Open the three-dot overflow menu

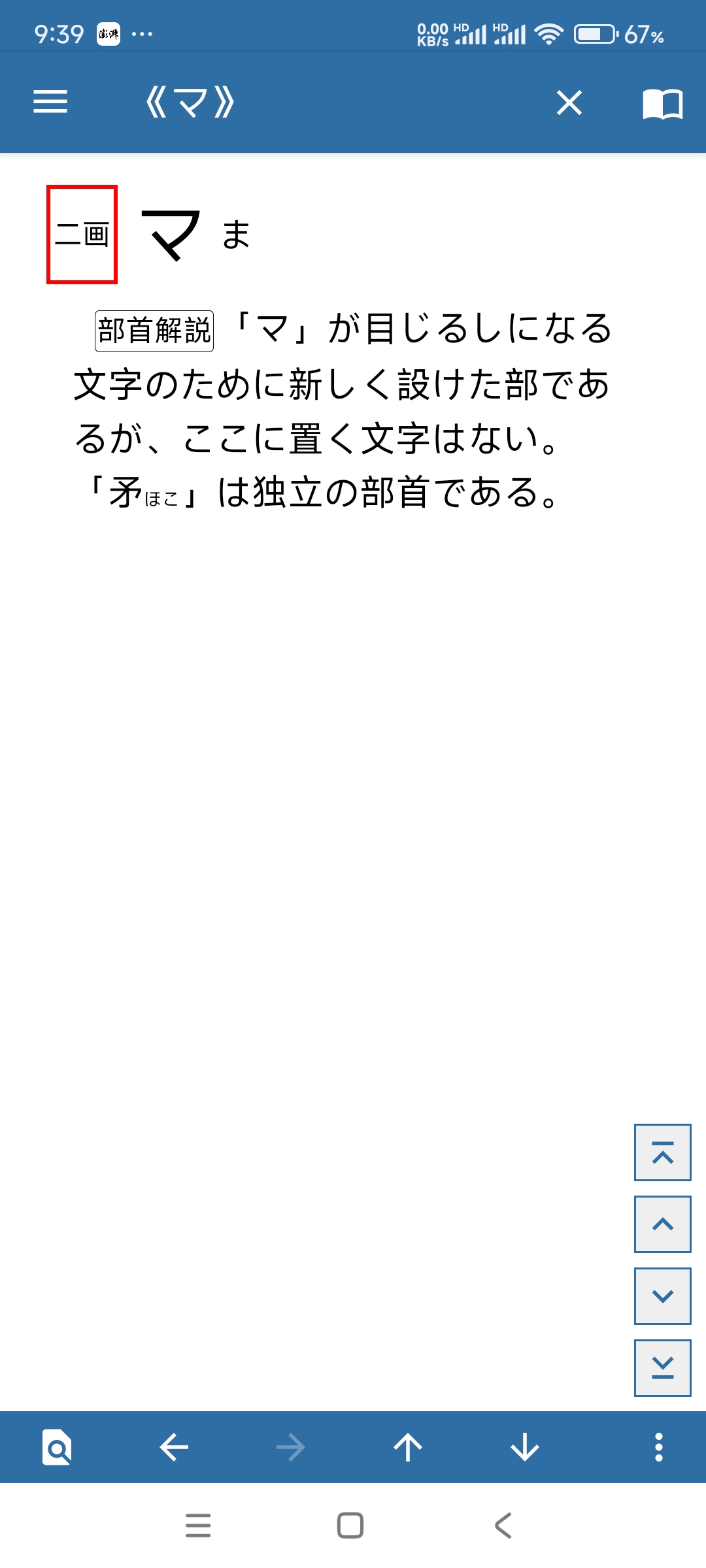tap(659, 1447)
